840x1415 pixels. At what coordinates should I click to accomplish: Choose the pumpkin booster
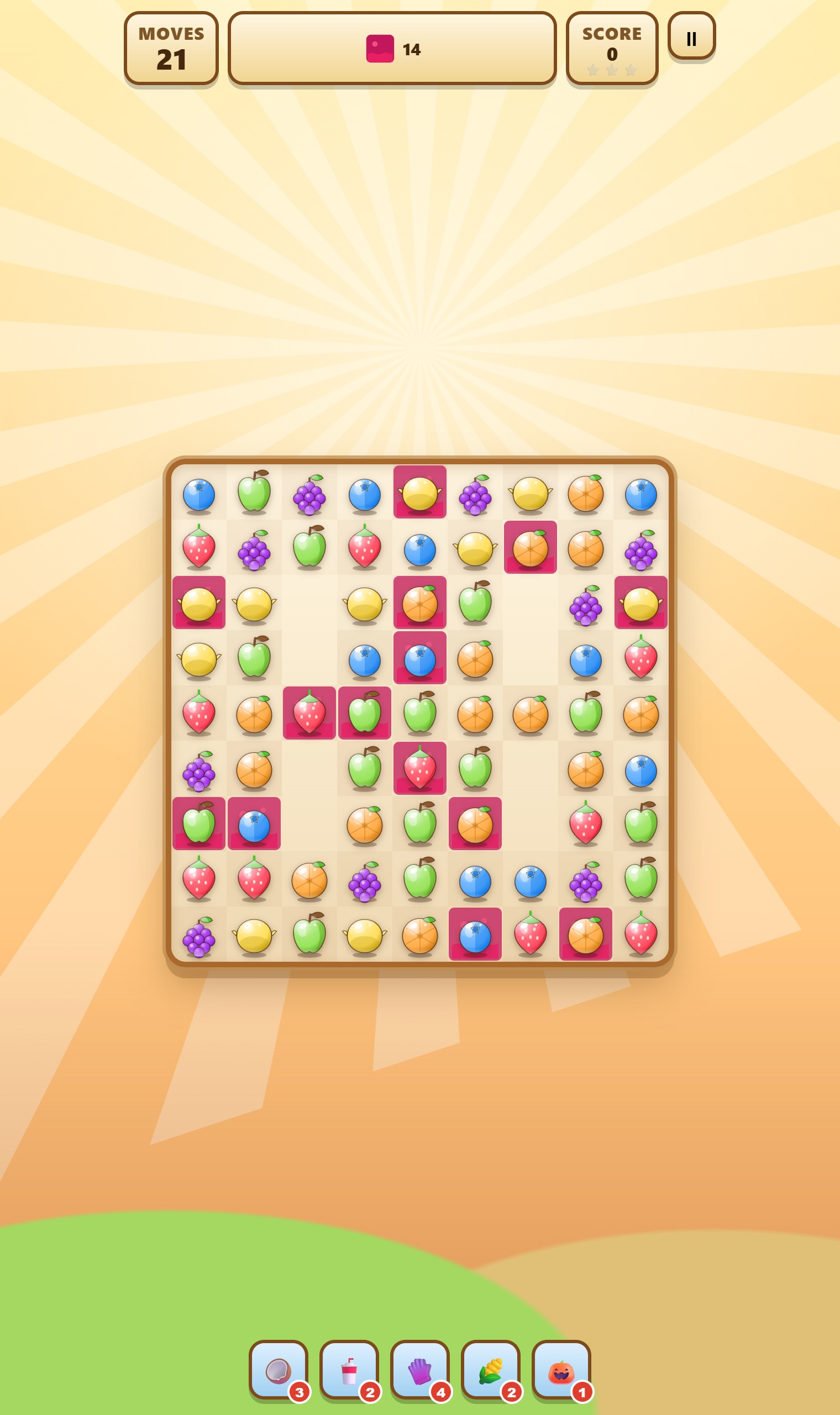click(561, 1369)
